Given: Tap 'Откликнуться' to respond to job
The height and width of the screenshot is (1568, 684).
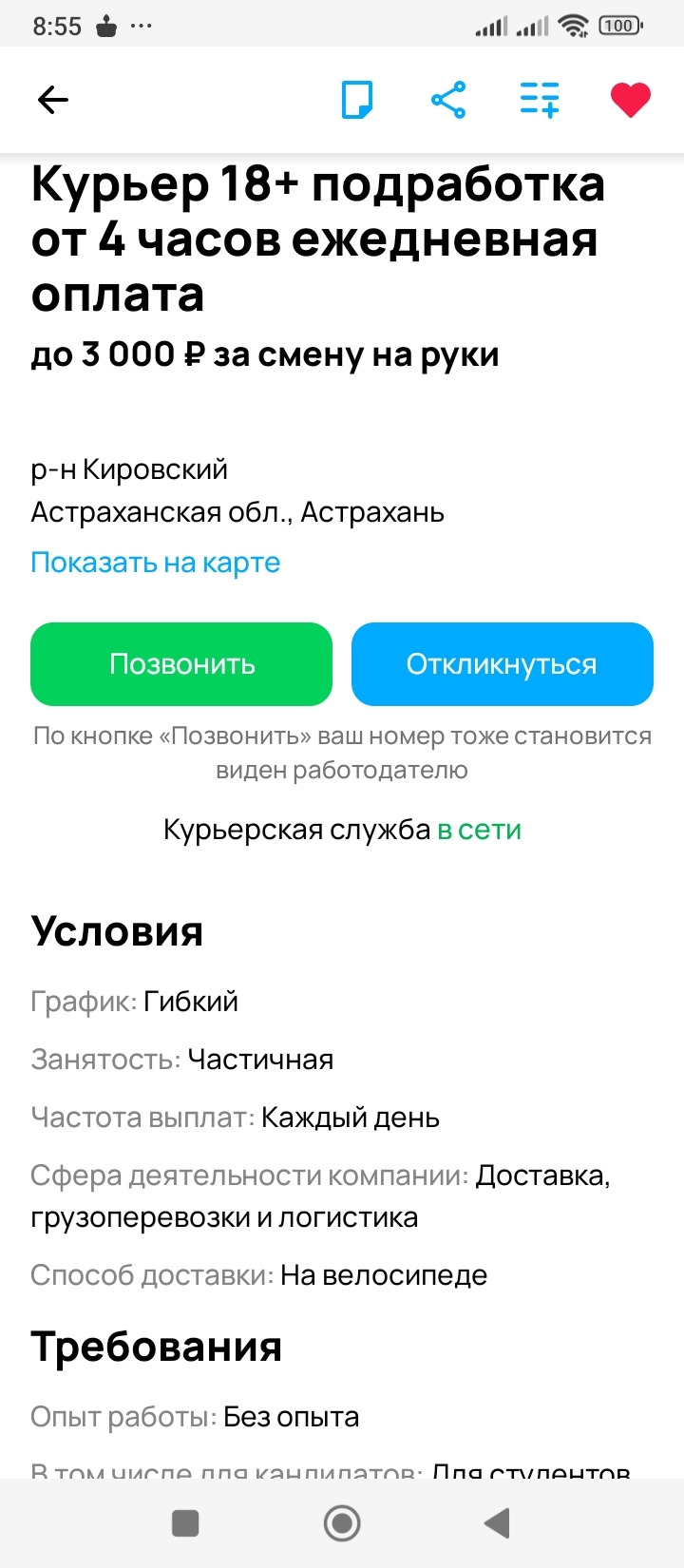Looking at the screenshot, I should click(502, 664).
